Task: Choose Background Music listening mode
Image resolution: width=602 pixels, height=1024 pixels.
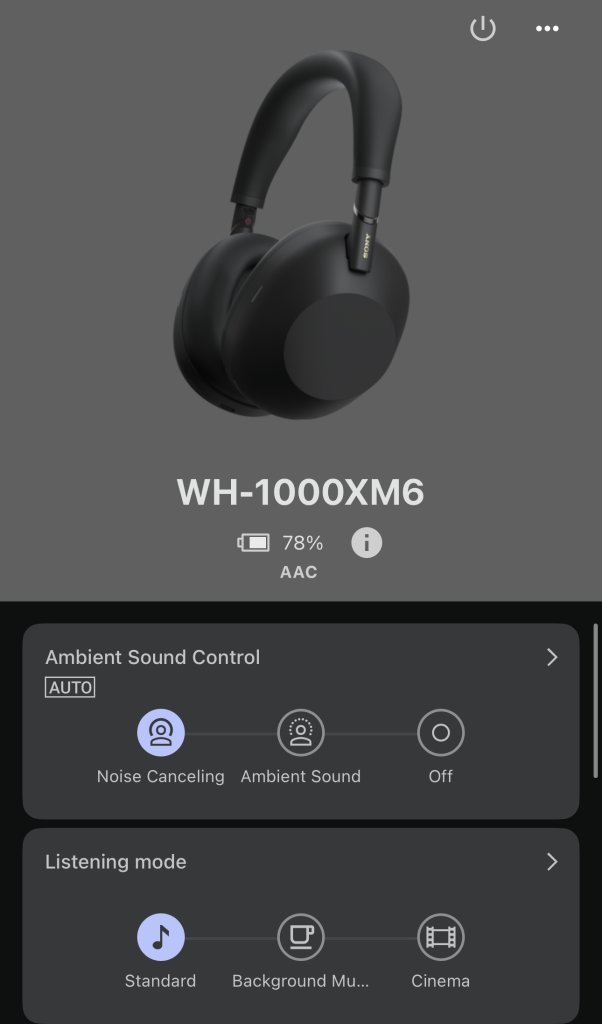Action: (300, 938)
